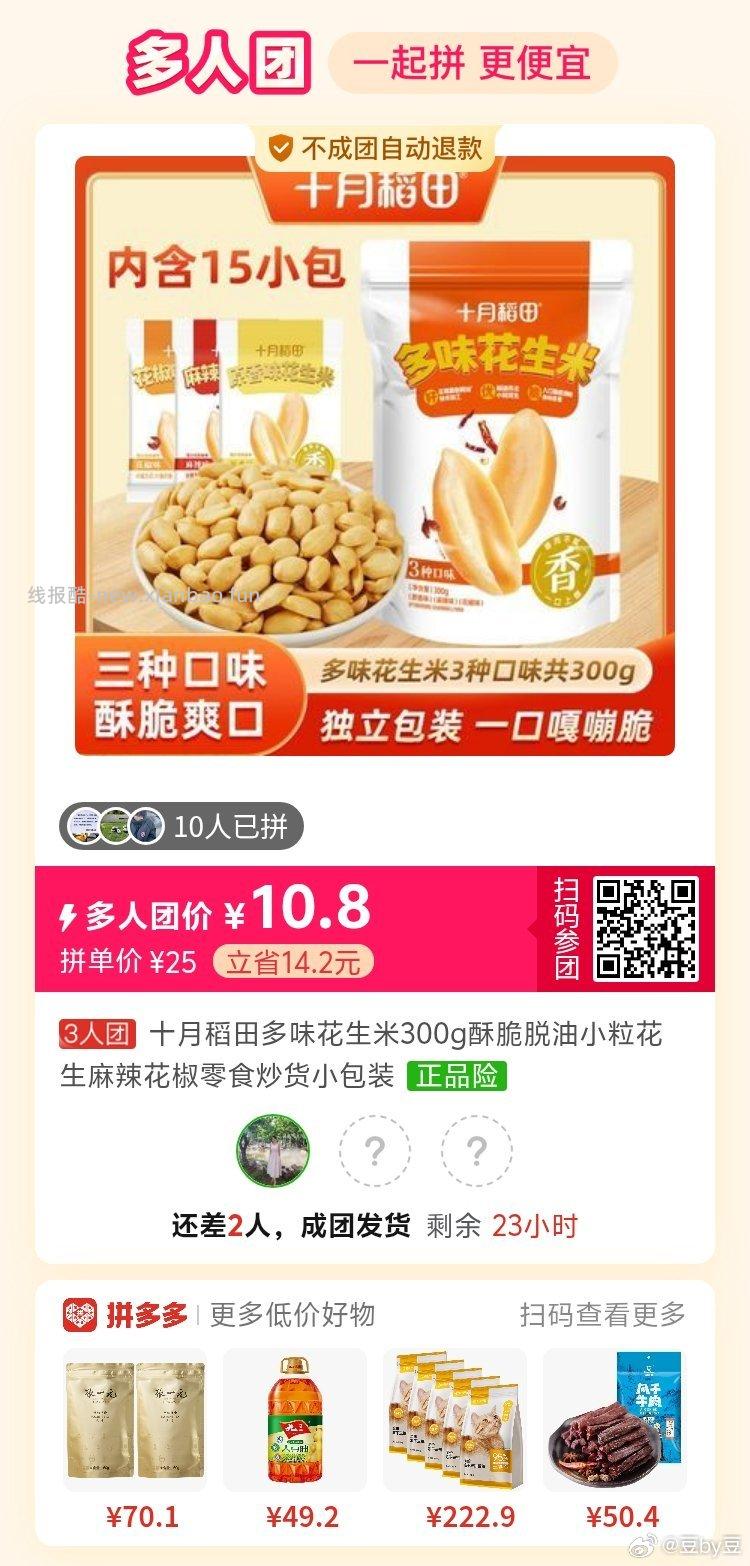This screenshot has width=750, height=1566.
Task: Select the first empty ? participant slot
Action: (375, 1151)
